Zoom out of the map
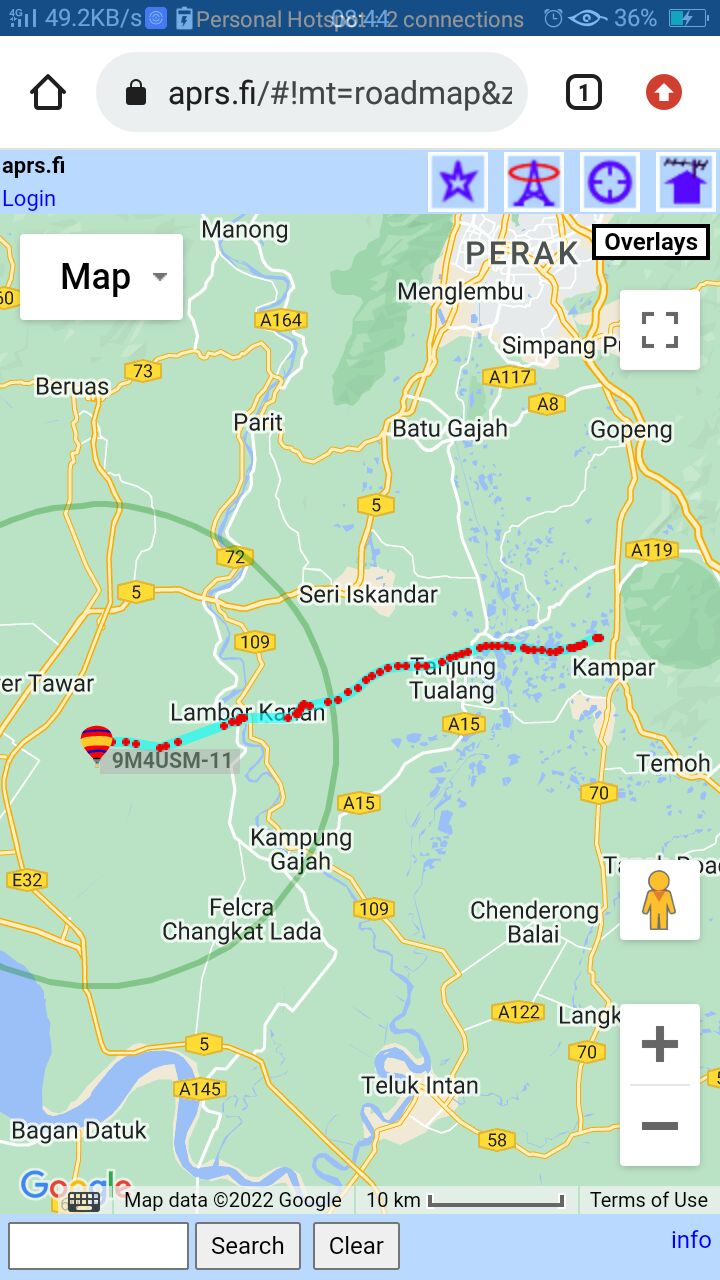The image size is (720, 1280). (659, 1126)
